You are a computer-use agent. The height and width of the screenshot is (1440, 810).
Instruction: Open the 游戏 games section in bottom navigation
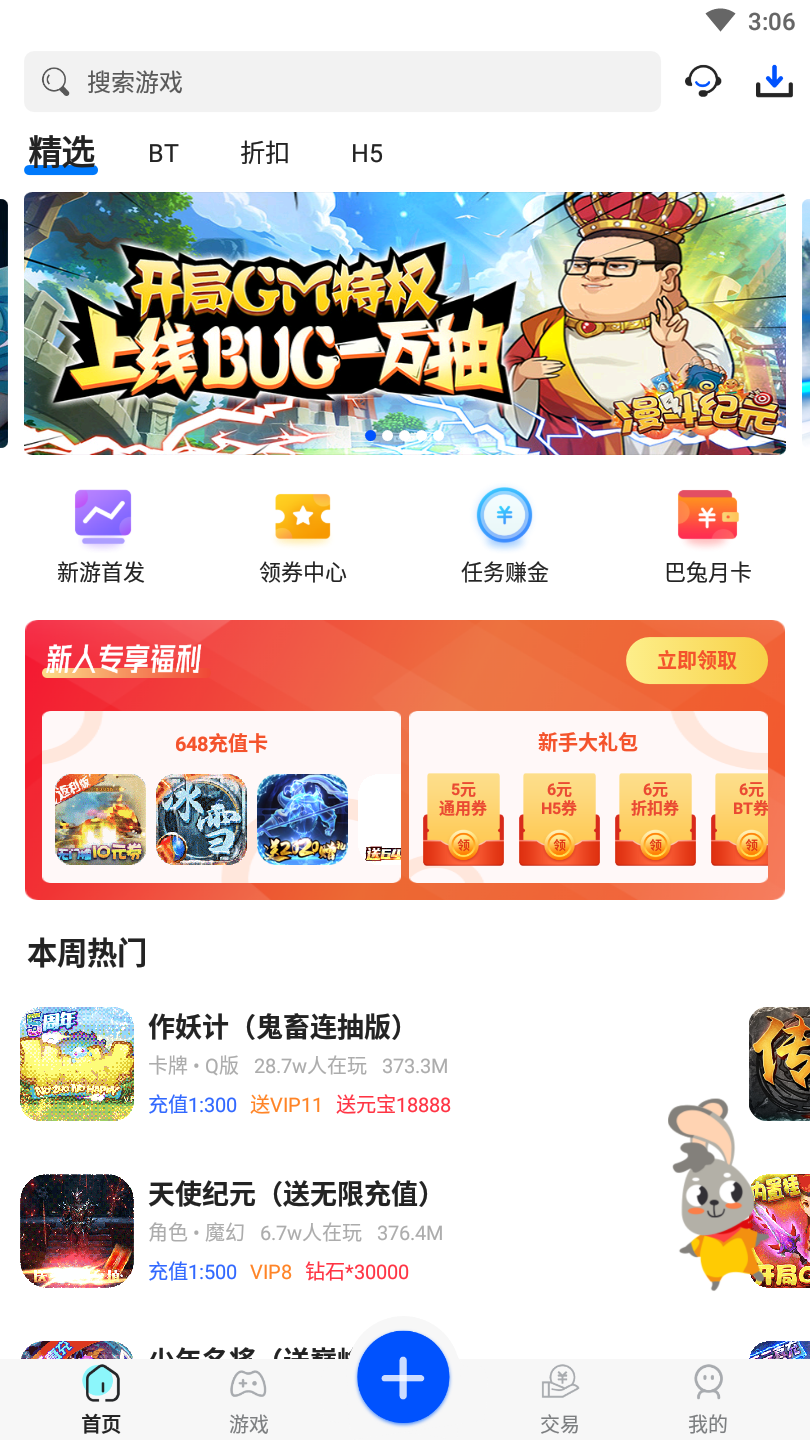[x=248, y=1397]
